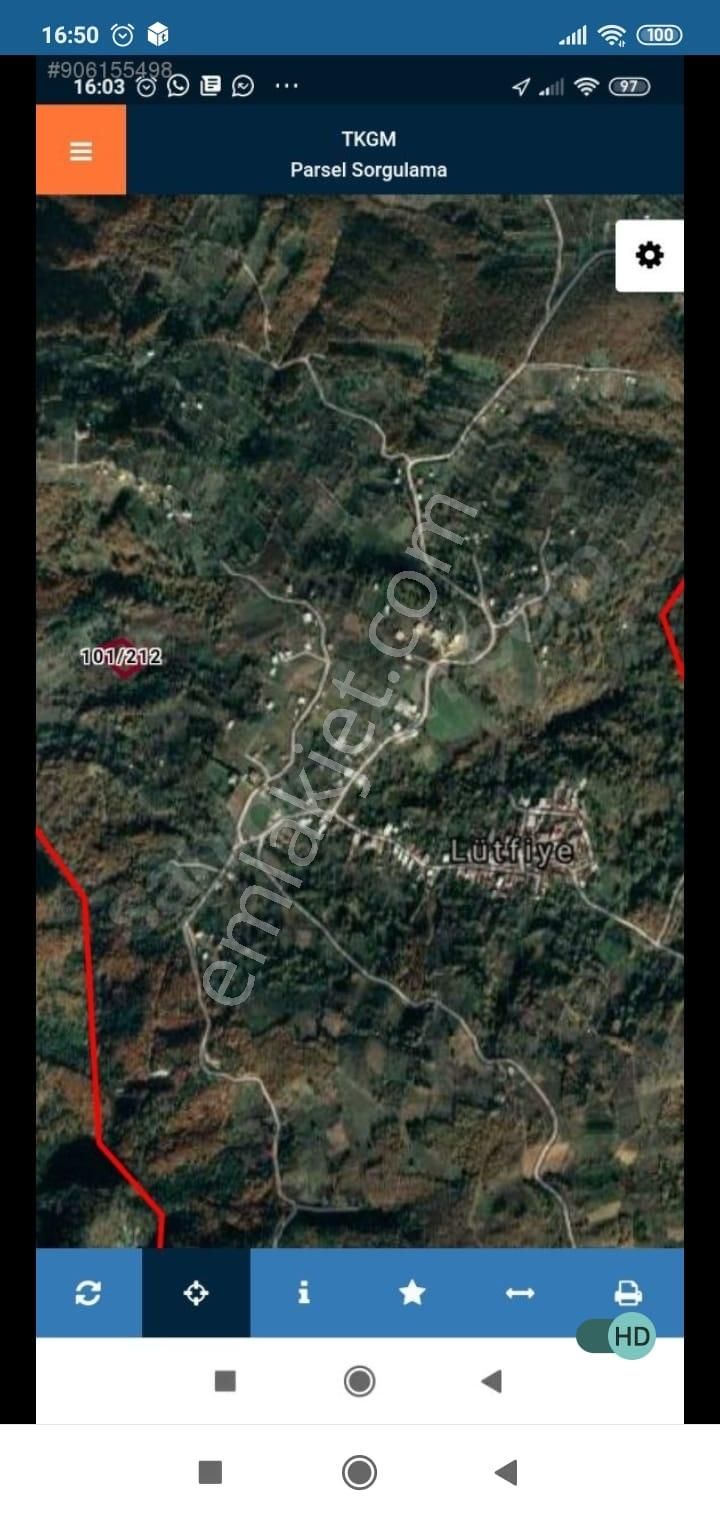Open map settings gear

(x=649, y=256)
